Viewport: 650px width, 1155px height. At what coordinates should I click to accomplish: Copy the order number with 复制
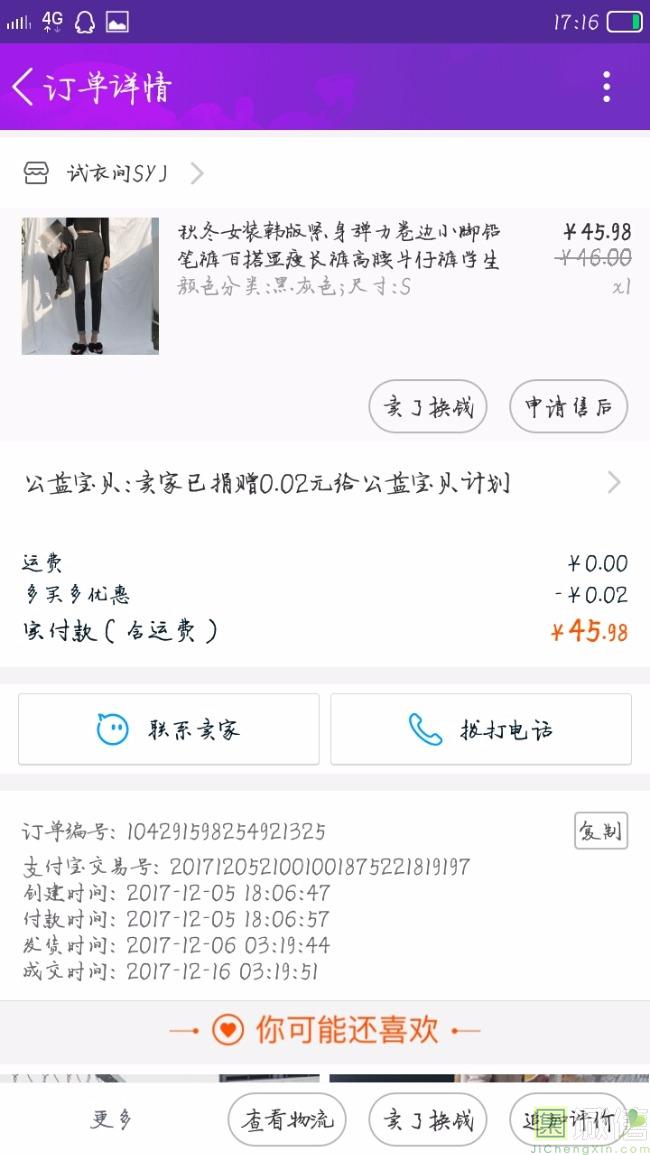[x=601, y=831]
